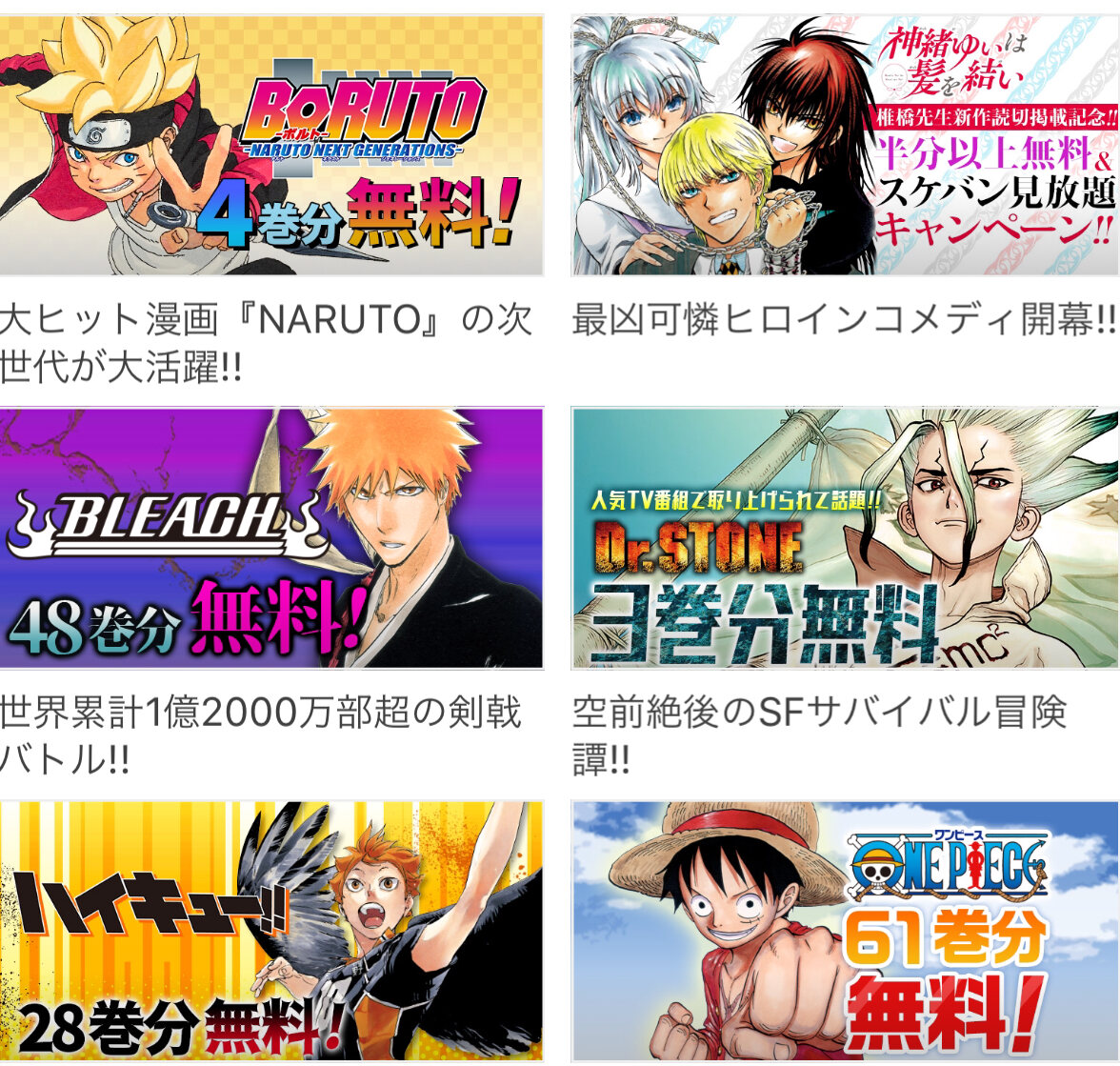
Task: Open the BLEACH 48 volumes free banner
Action: (271, 538)
